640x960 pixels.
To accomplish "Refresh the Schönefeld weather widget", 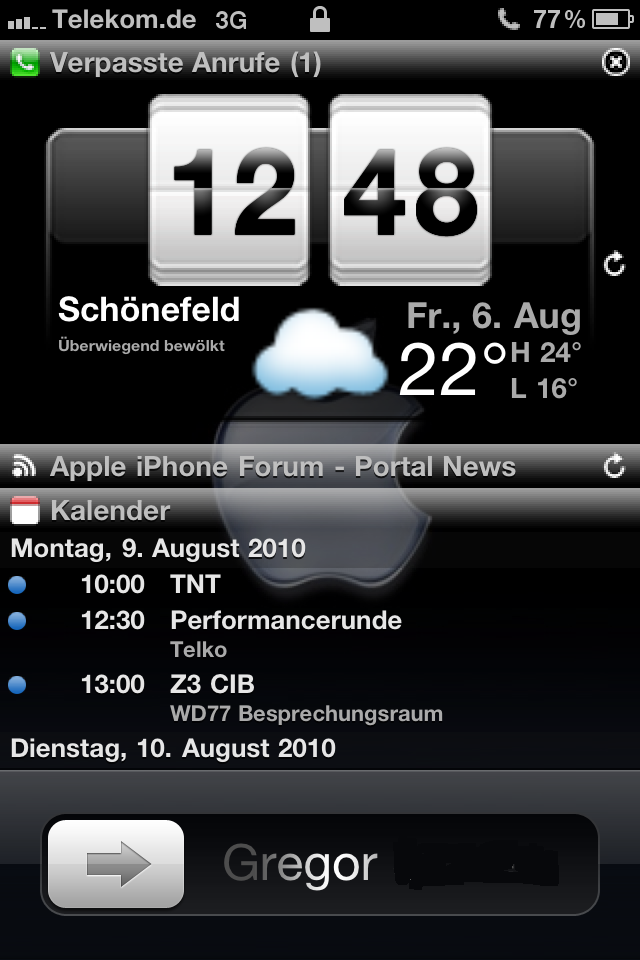I will [615, 264].
